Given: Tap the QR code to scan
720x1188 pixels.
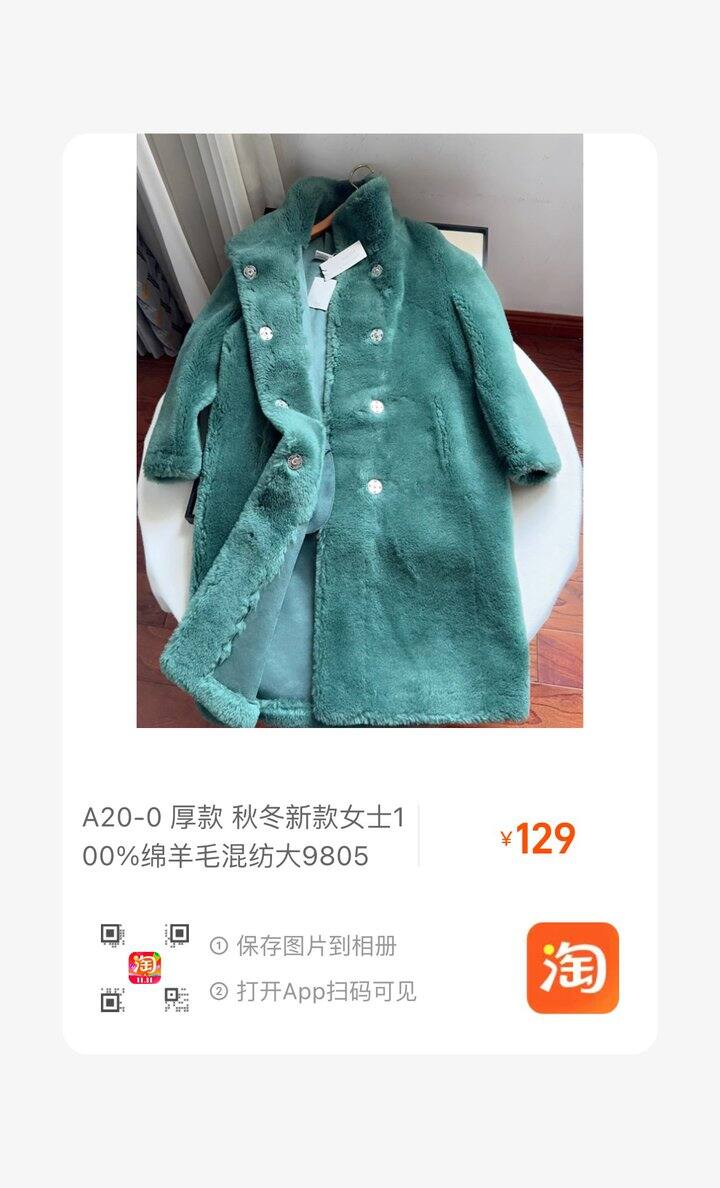Looking at the screenshot, I should click(x=145, y=966).
